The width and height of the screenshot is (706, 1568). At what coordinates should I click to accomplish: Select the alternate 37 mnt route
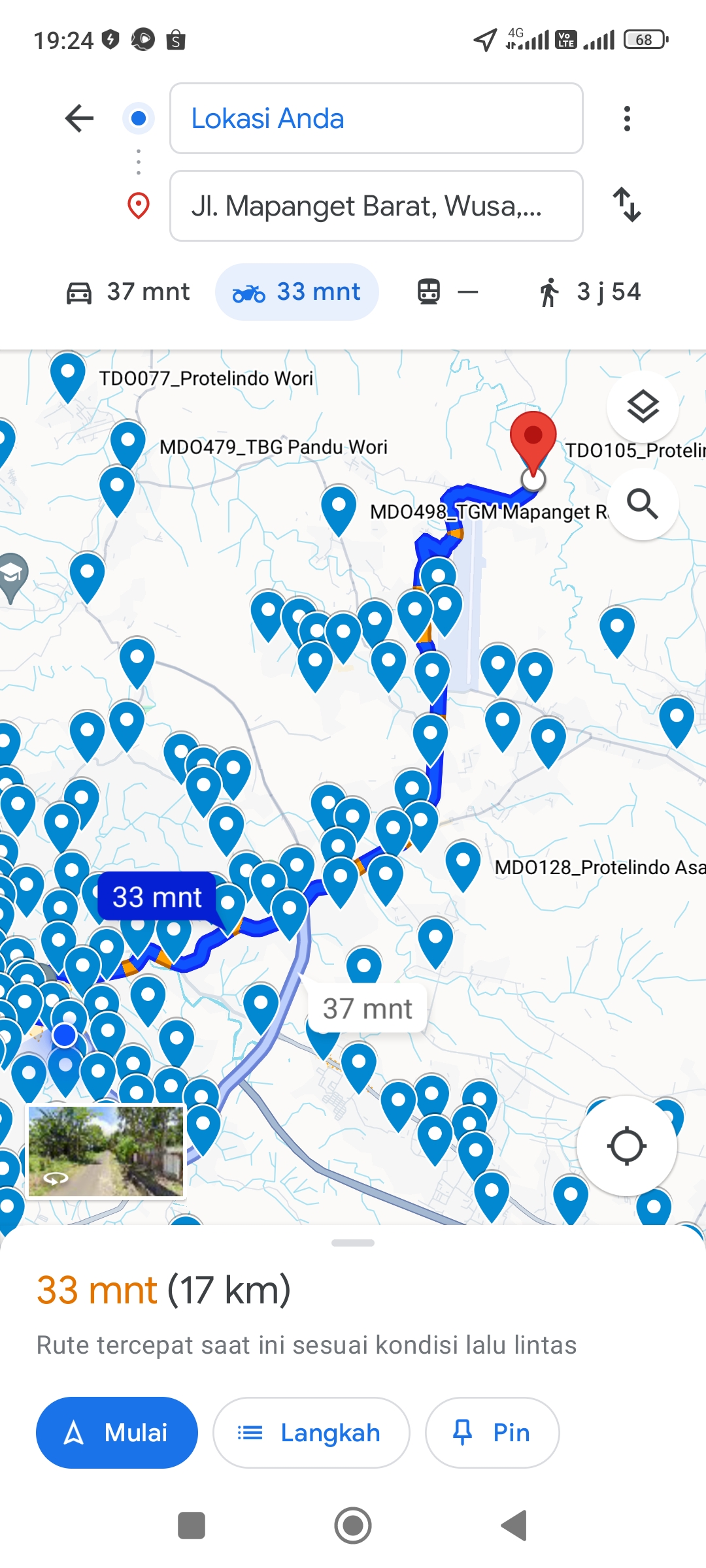(367, 1008)
